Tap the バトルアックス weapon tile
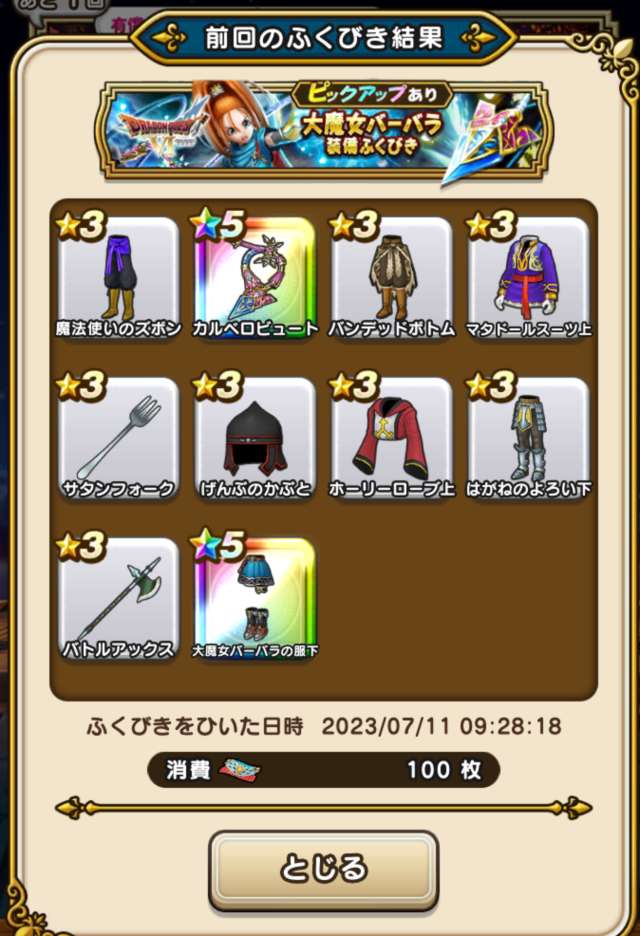This screenshot has height=936, width=640. 119,597
